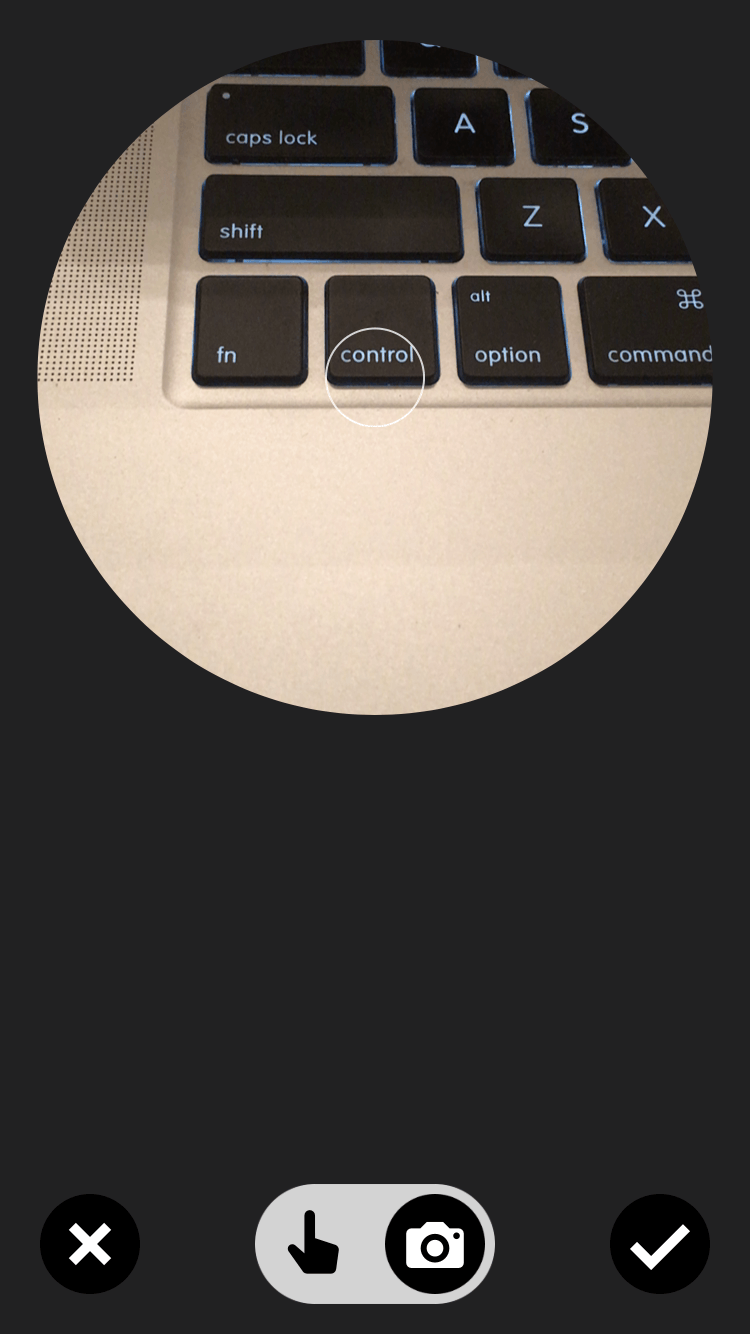This screenshot has height=1334, width=750.
Task: Select the camera mode option
Action: (435, 1244)
